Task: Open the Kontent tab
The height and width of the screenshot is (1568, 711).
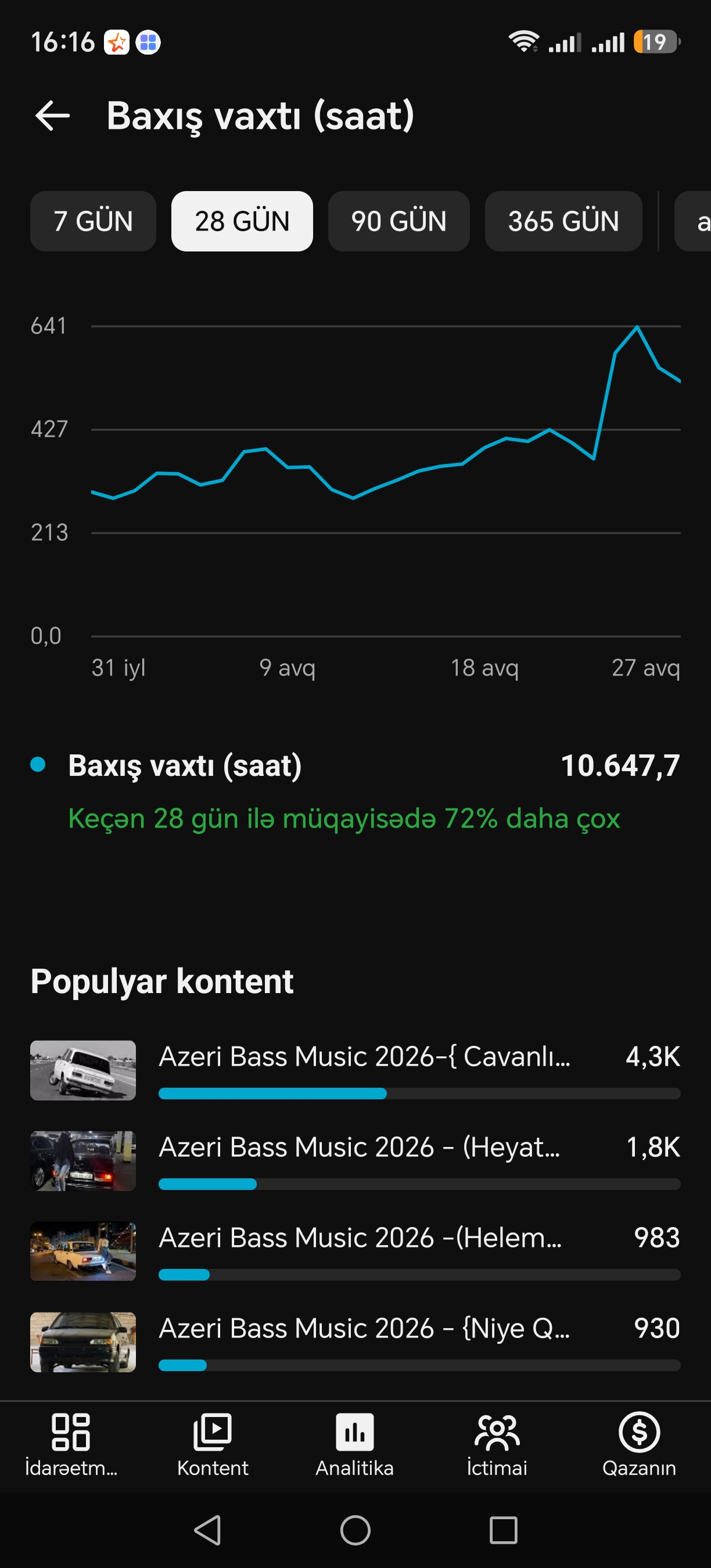Action: point(213,1445)
